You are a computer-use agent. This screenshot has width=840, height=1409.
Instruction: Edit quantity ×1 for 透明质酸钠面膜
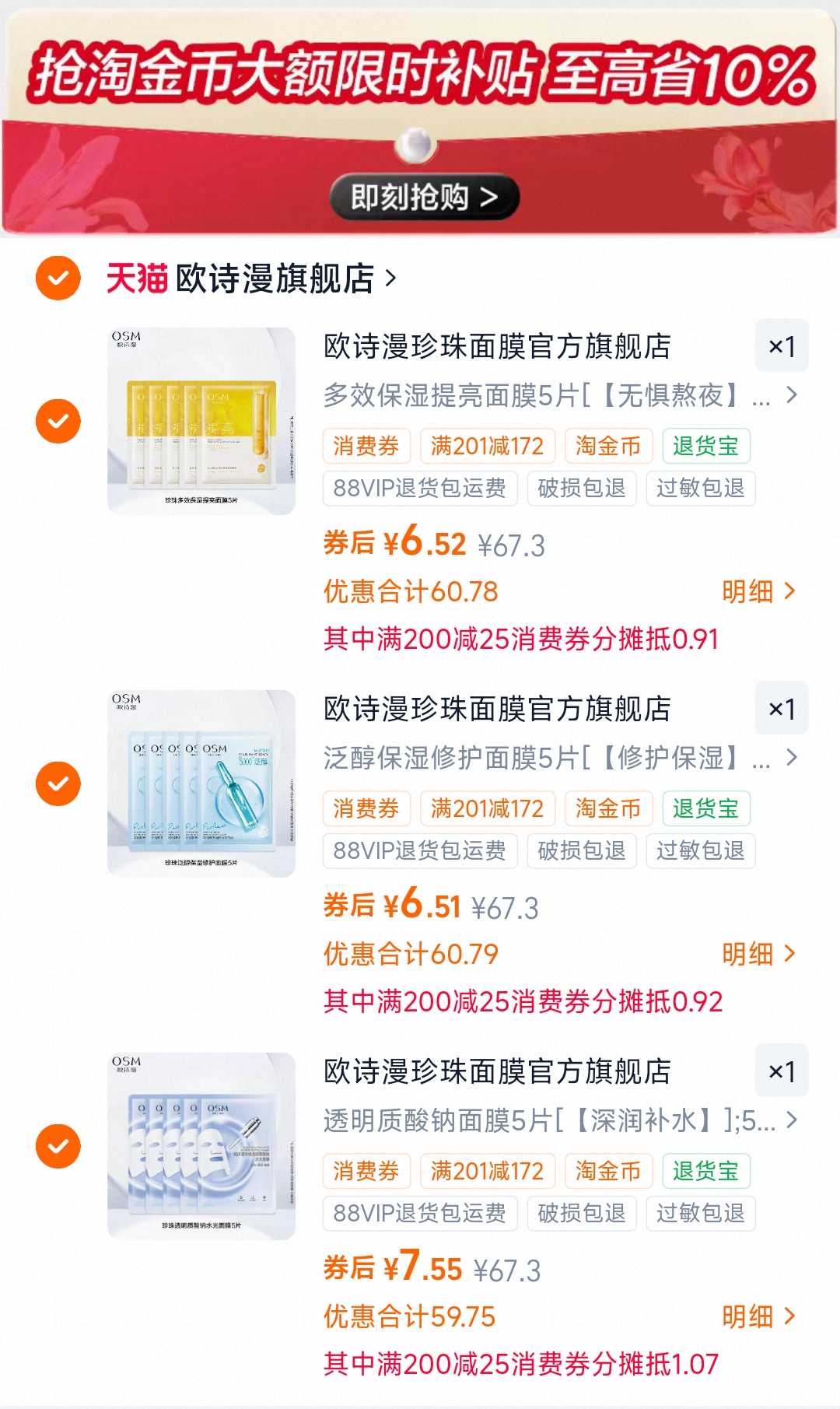(x=781, y=1071)
